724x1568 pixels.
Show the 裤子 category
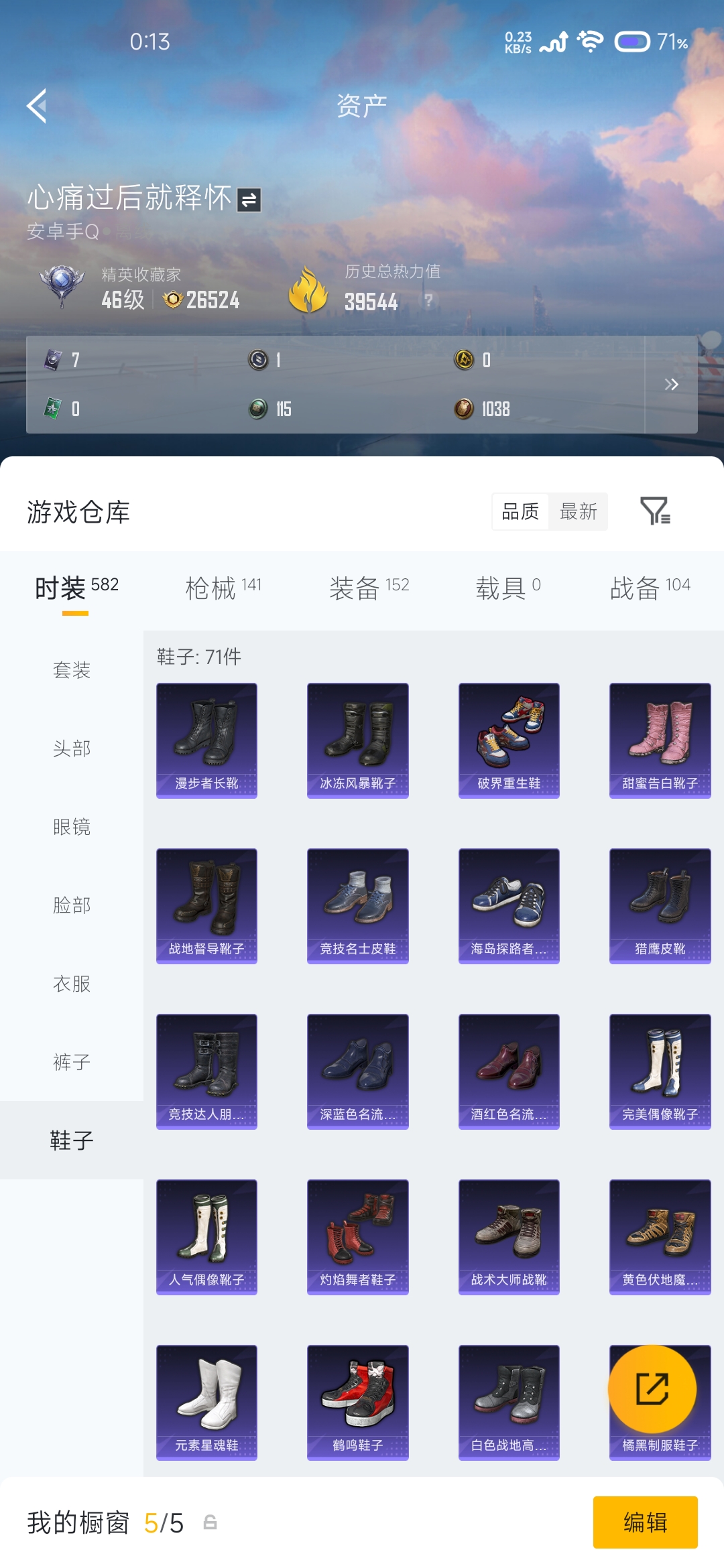tap(72, 1062)
